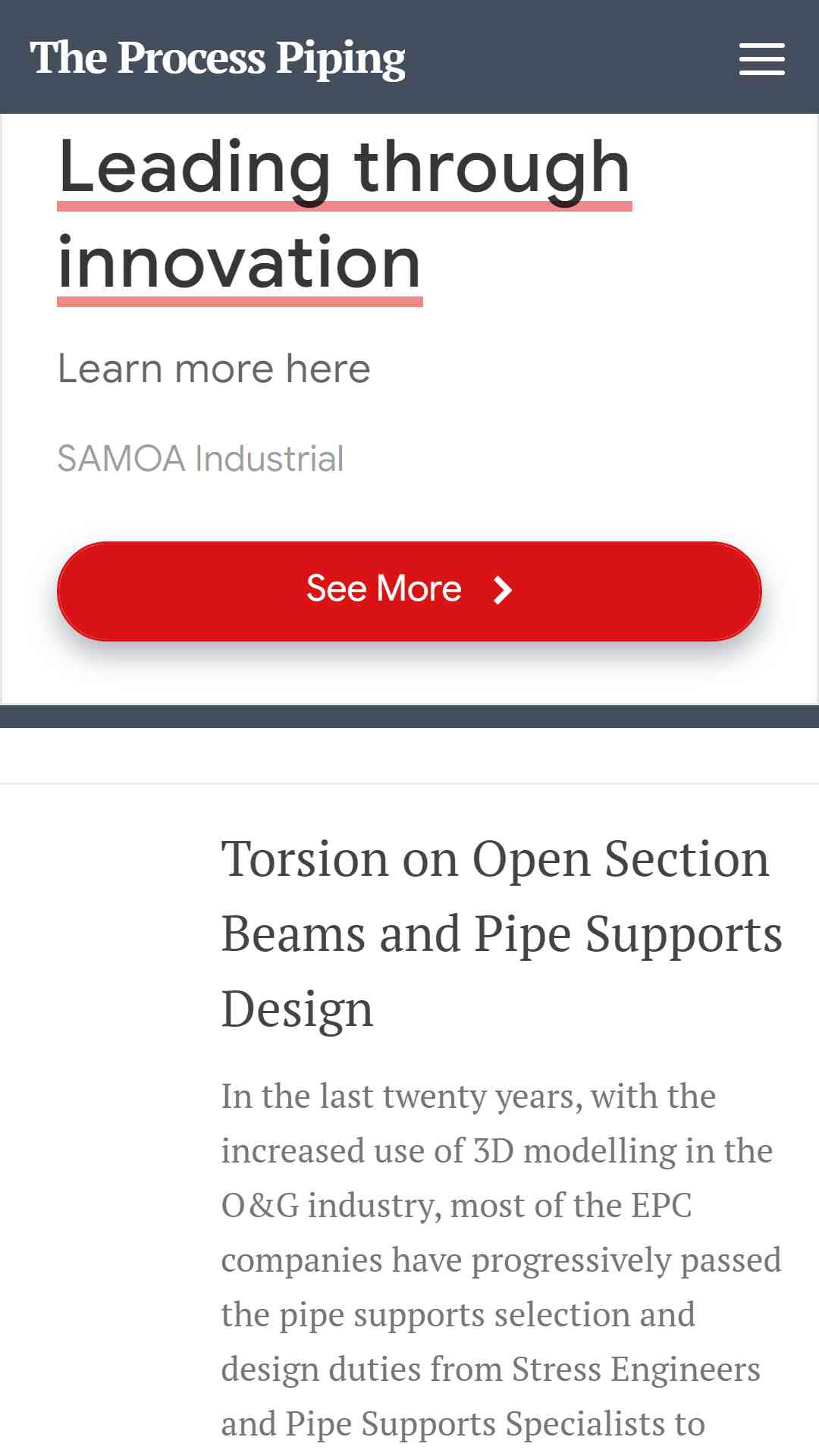Tap the See More button
819x1456 pixels.
click(409, 591)
